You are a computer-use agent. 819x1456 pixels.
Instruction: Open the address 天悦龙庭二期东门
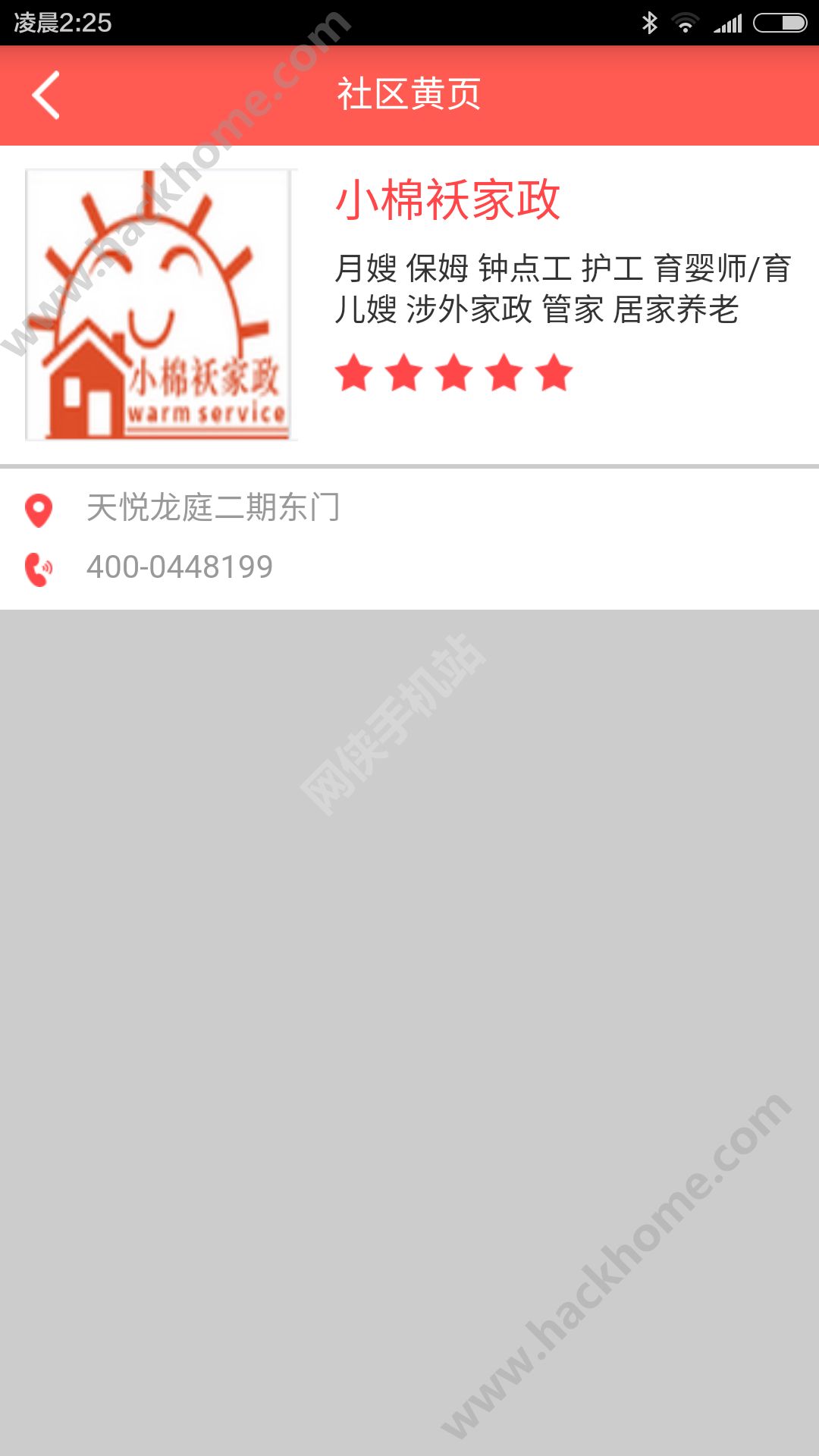point(213,507)
